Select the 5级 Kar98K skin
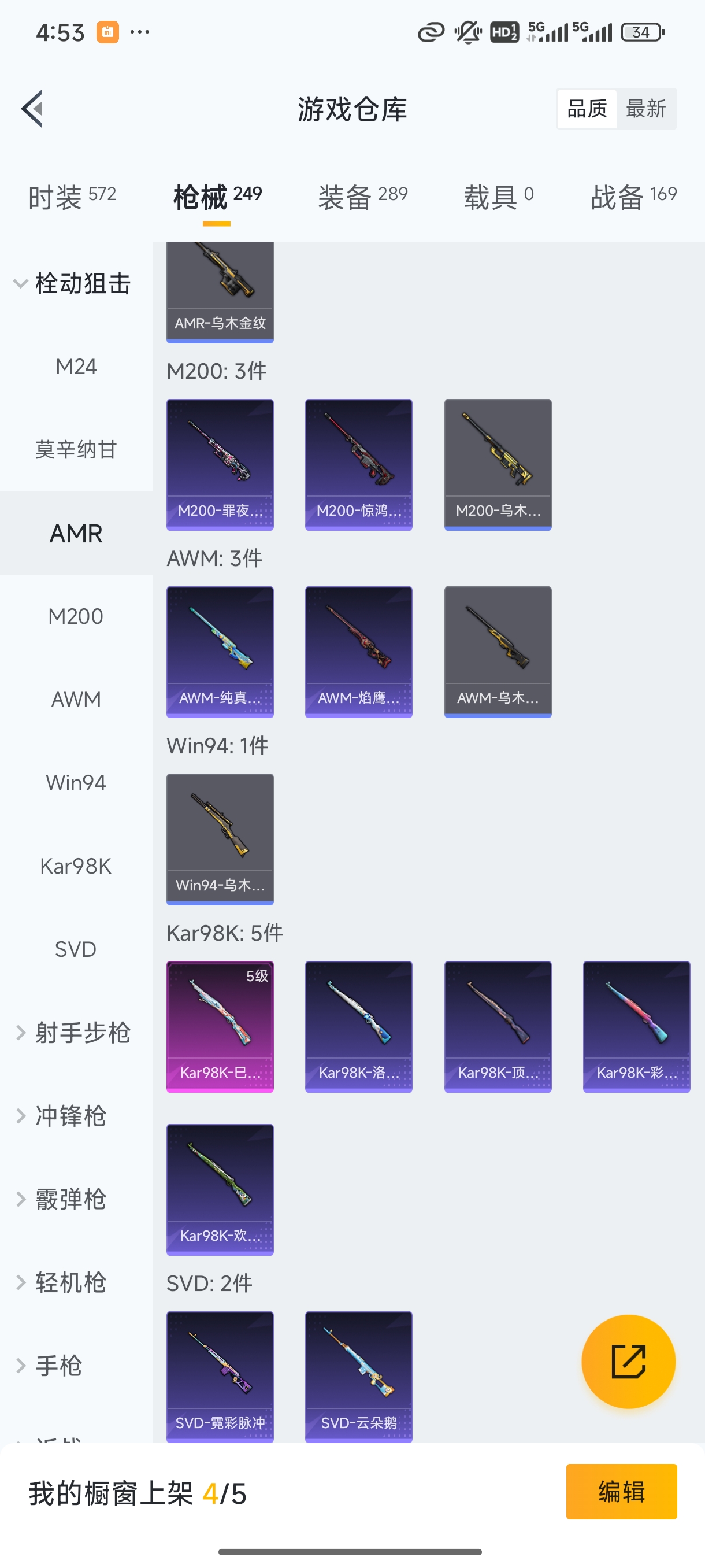This screenshot has height=1568, width=705. click(x=220, y=1027)
